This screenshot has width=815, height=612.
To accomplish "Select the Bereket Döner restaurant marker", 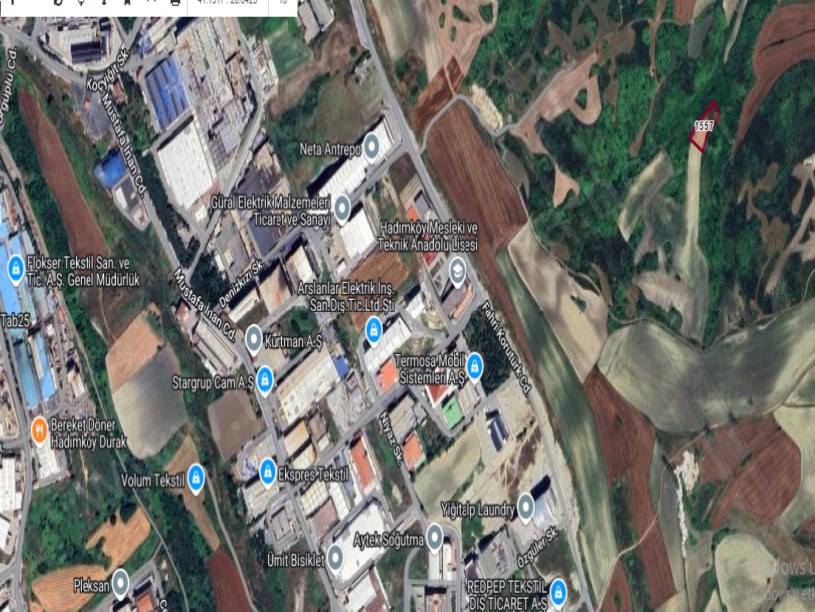I will [39, 428].
